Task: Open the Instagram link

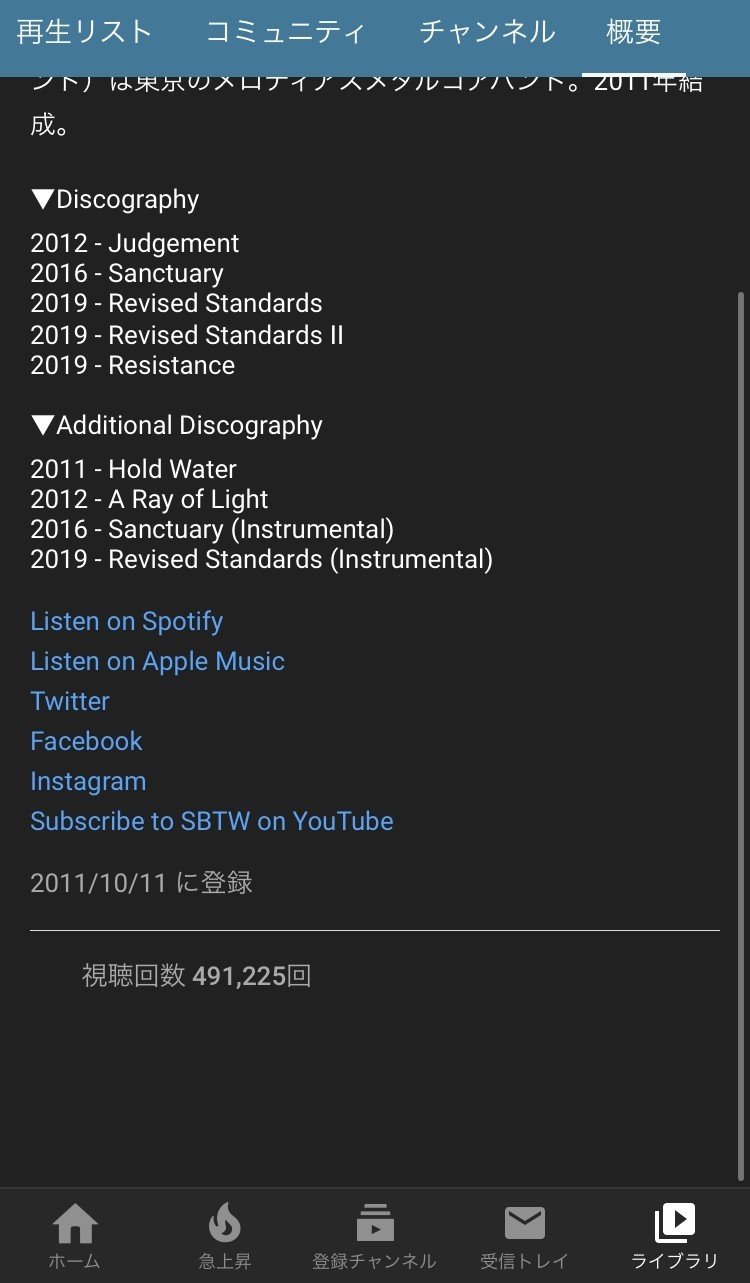Action: pyautogui.click(x=88, y=781)
